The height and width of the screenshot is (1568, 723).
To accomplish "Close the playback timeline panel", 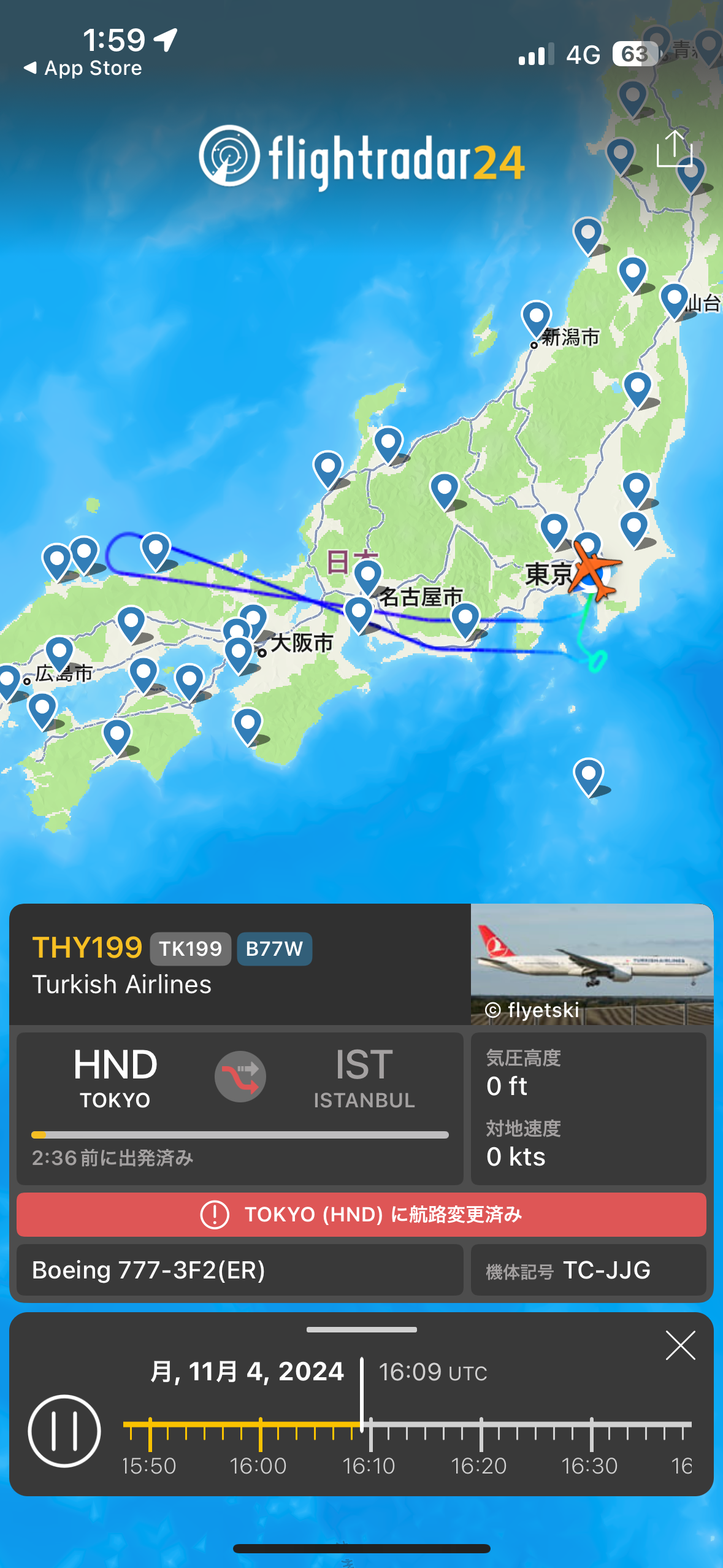I will tap(680, 1346).
